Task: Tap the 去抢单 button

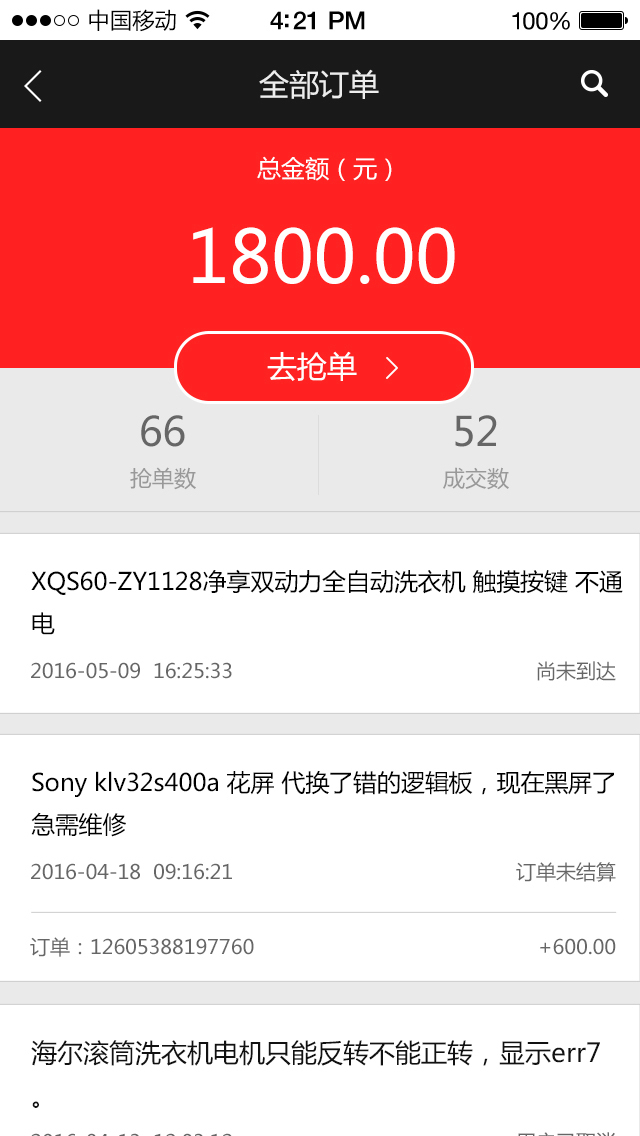Action: coord(323,367)
